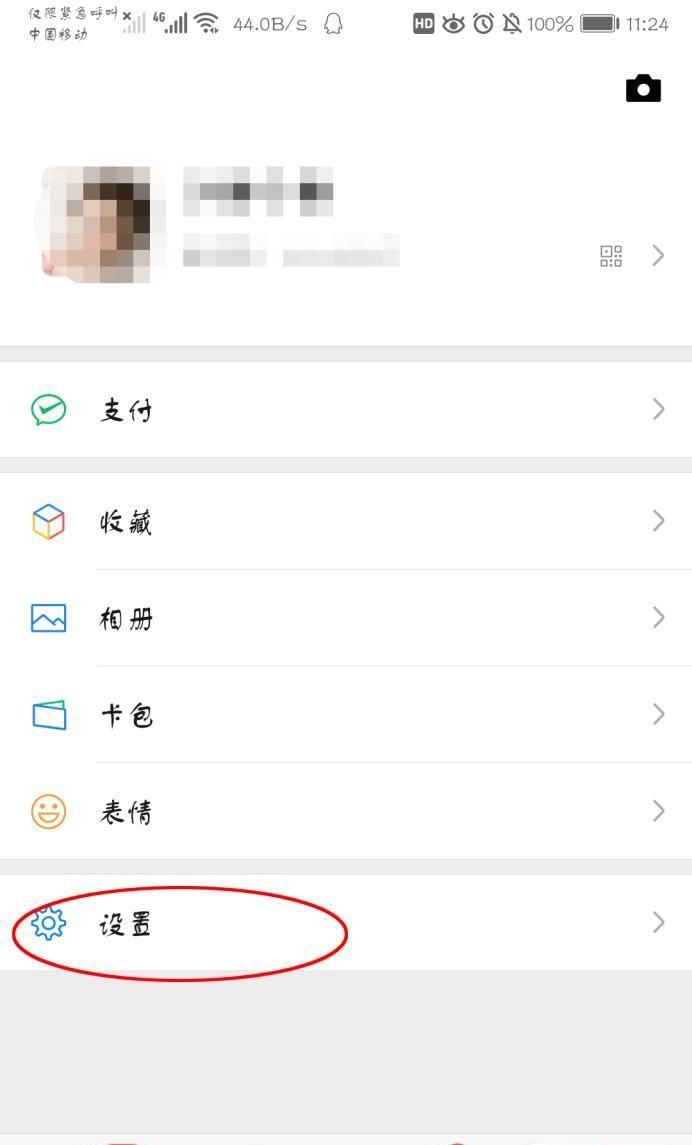
Task: Open the camera icon at top right
Action: point(643,88)
